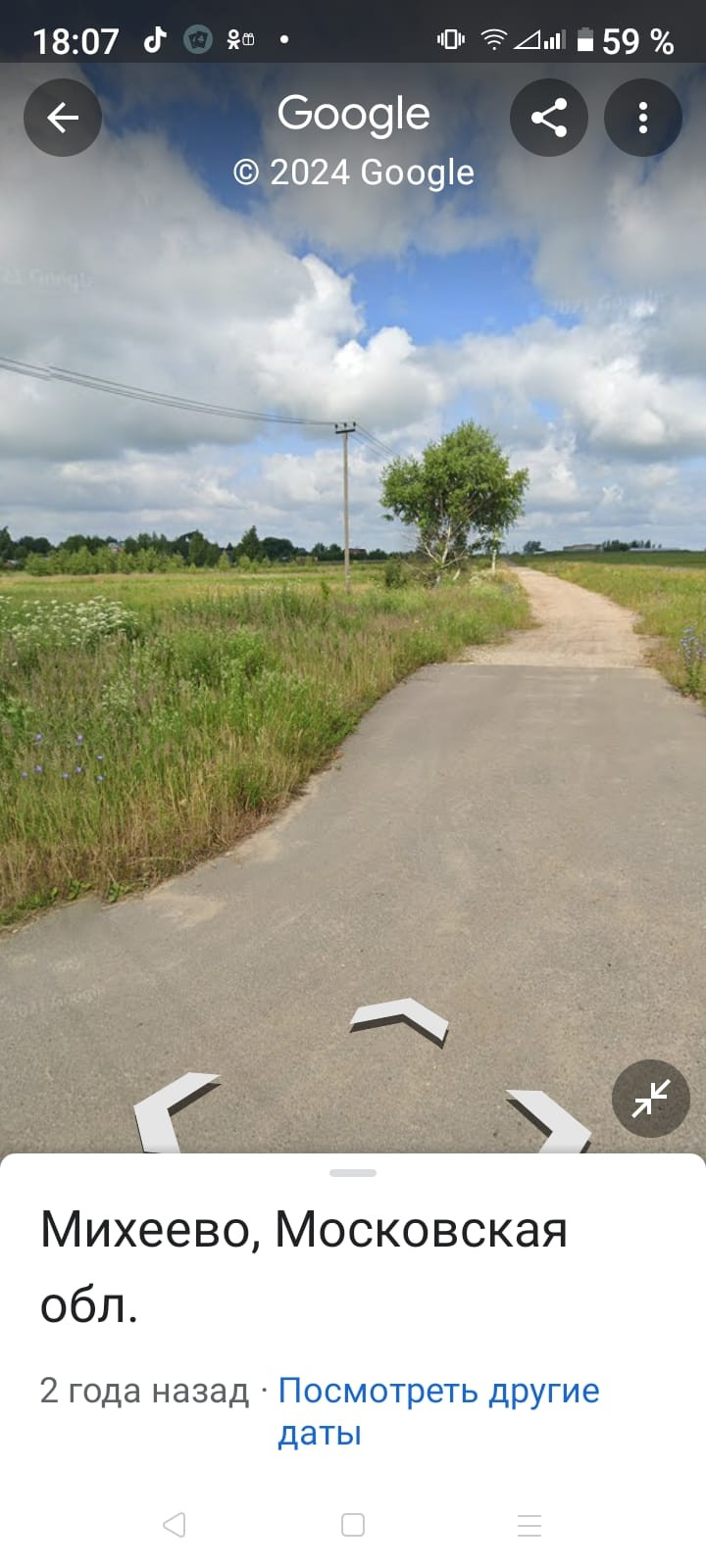Share this Street View location
Screen dimensions: 706x1568
click(549, 118)
